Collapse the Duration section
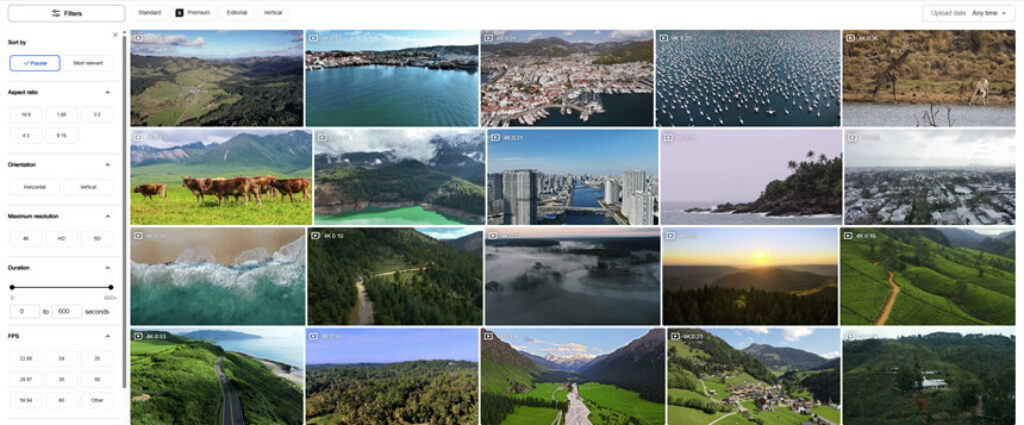 [107, 268]
